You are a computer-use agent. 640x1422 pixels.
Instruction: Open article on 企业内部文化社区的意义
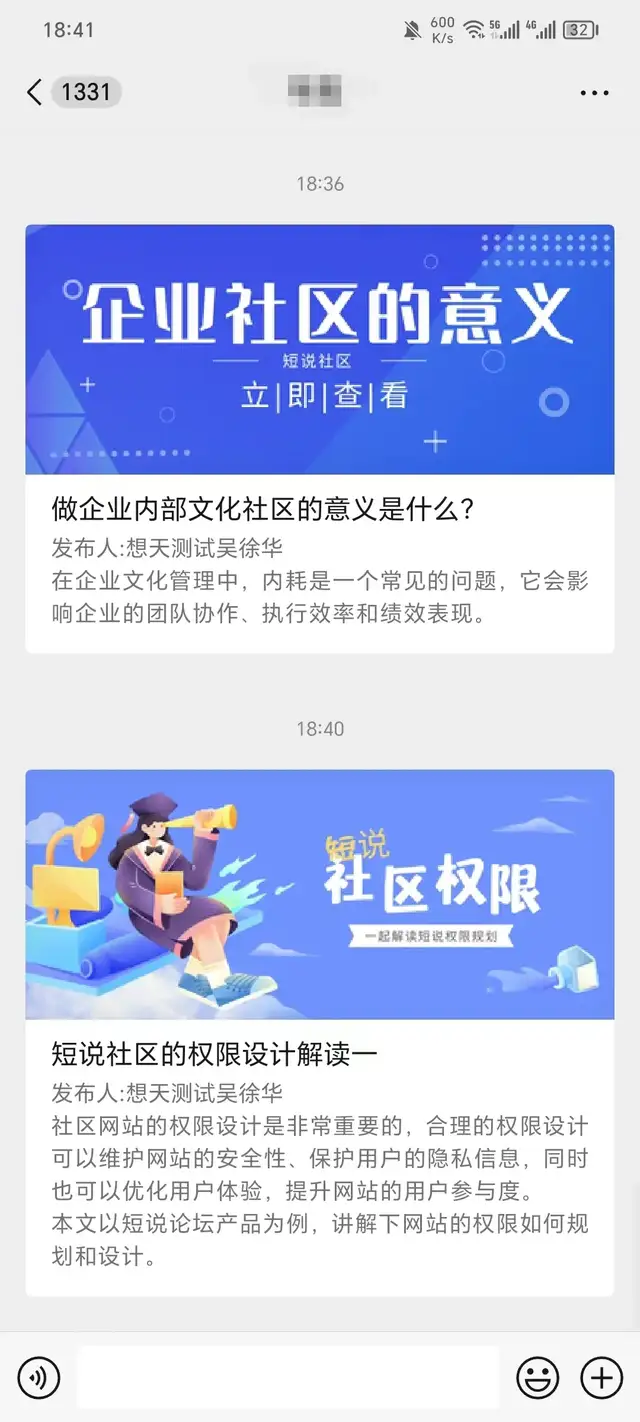click(320, 438)
